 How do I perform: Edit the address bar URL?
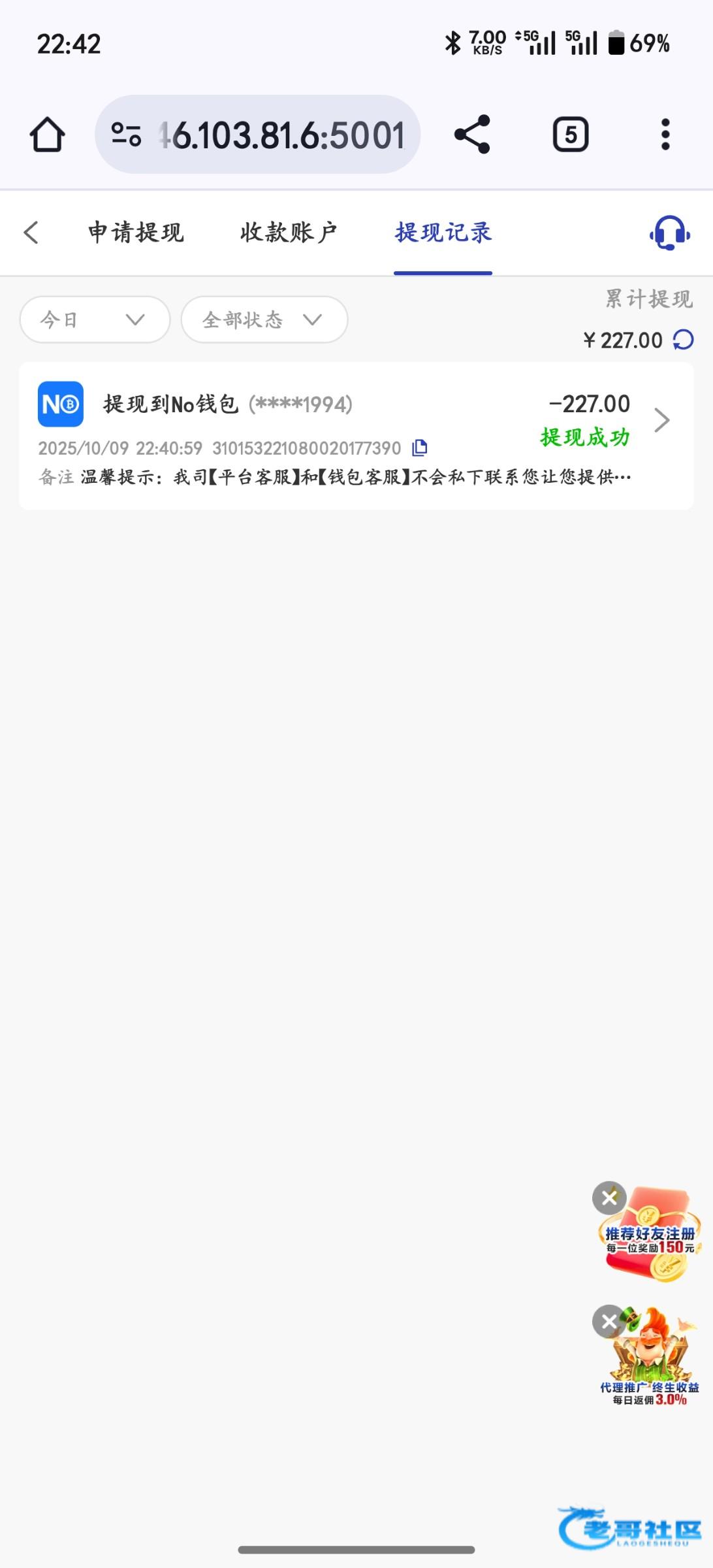click(281, 135)
